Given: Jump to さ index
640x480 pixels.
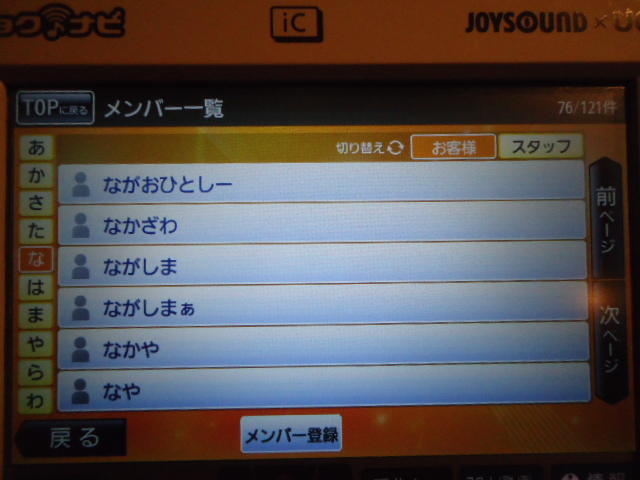Looking at the screenshot, I should click(37, 203).
